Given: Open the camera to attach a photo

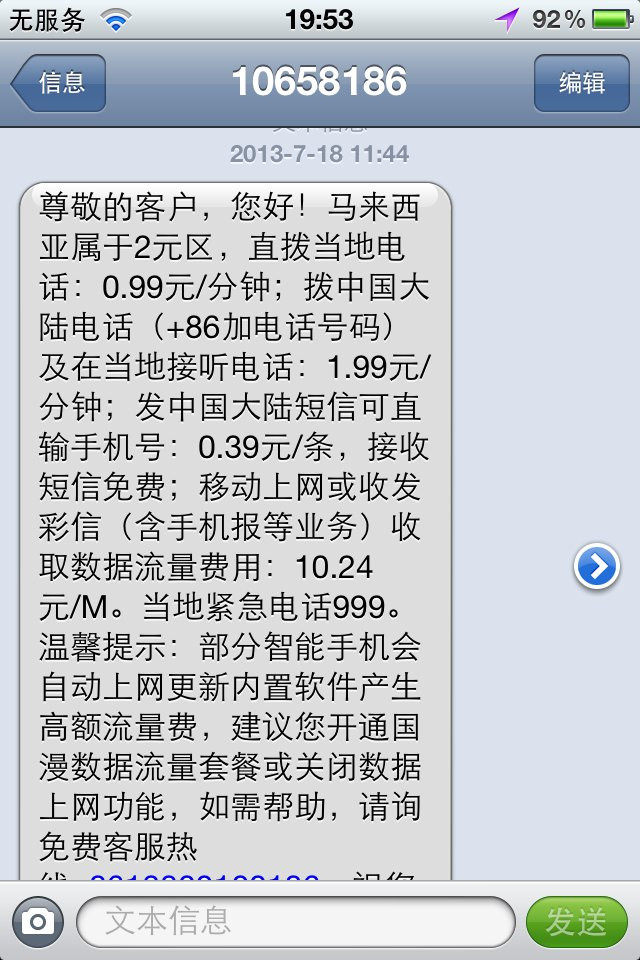Looking at the screenshot, I should pyautogui.click(x=38, y=920).
